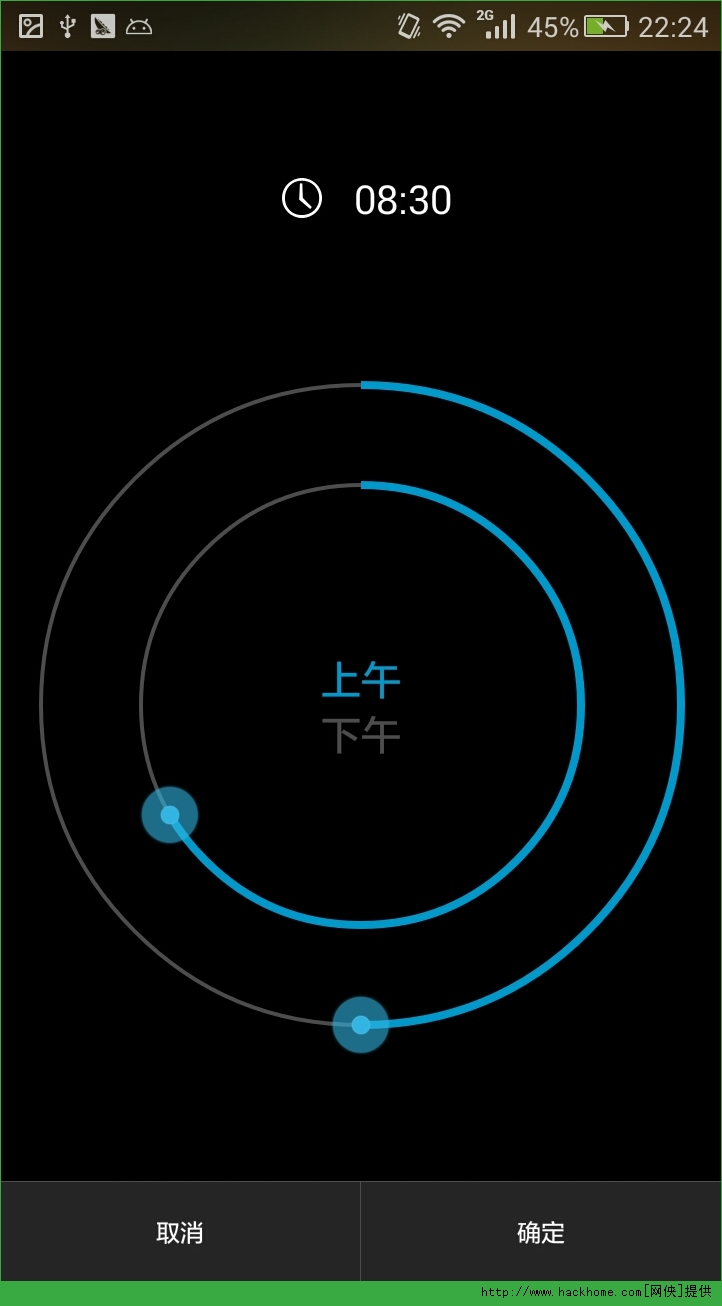Select 上午 (AM)
722x1306 pixels.
(361, 681)
